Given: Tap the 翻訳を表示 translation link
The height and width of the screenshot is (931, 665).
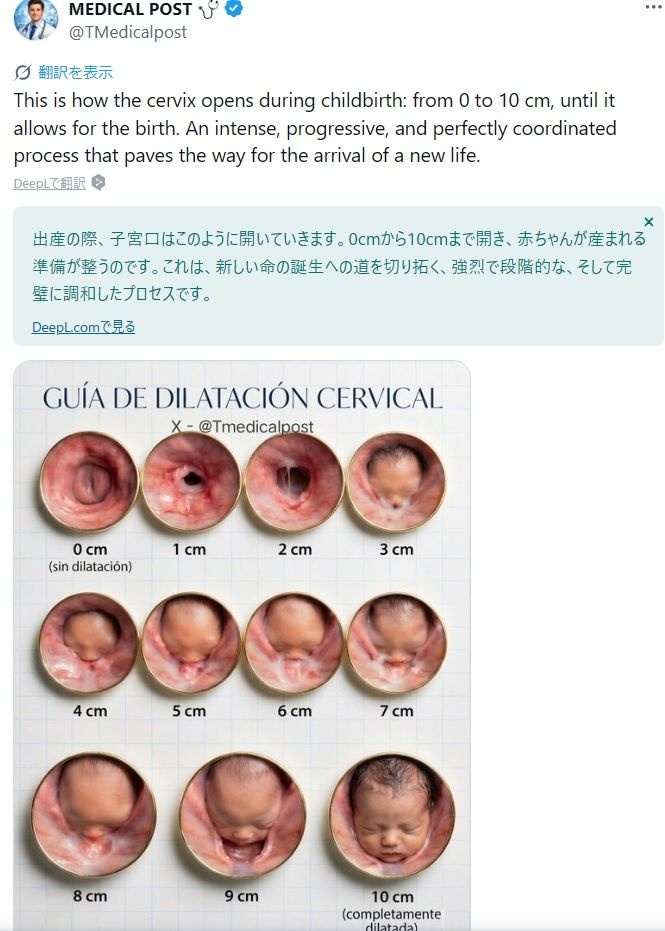Looking at the screenshot, I should [x=75, y=72].
